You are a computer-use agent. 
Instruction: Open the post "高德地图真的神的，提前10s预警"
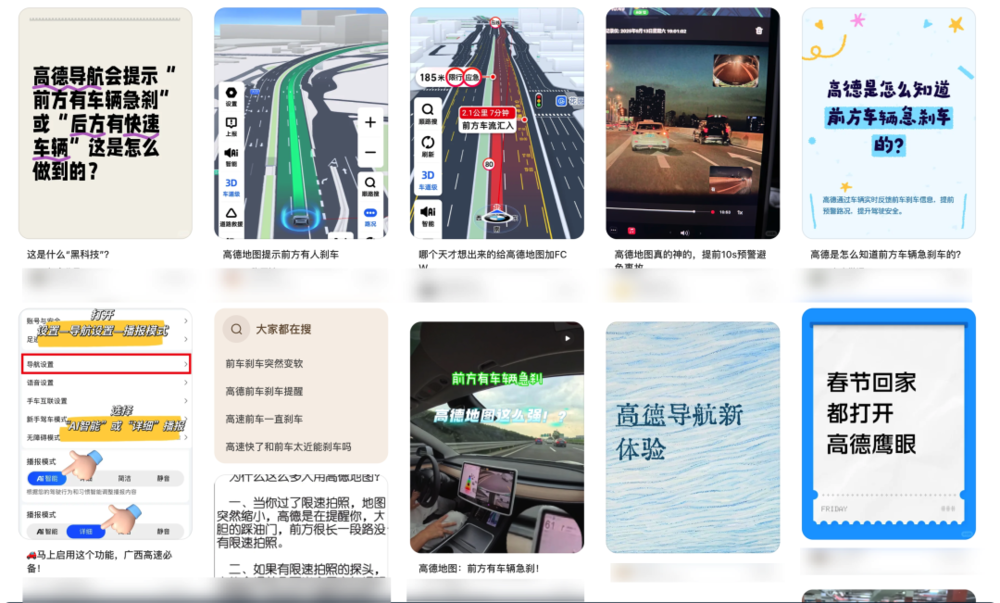(x=692, y=123)
